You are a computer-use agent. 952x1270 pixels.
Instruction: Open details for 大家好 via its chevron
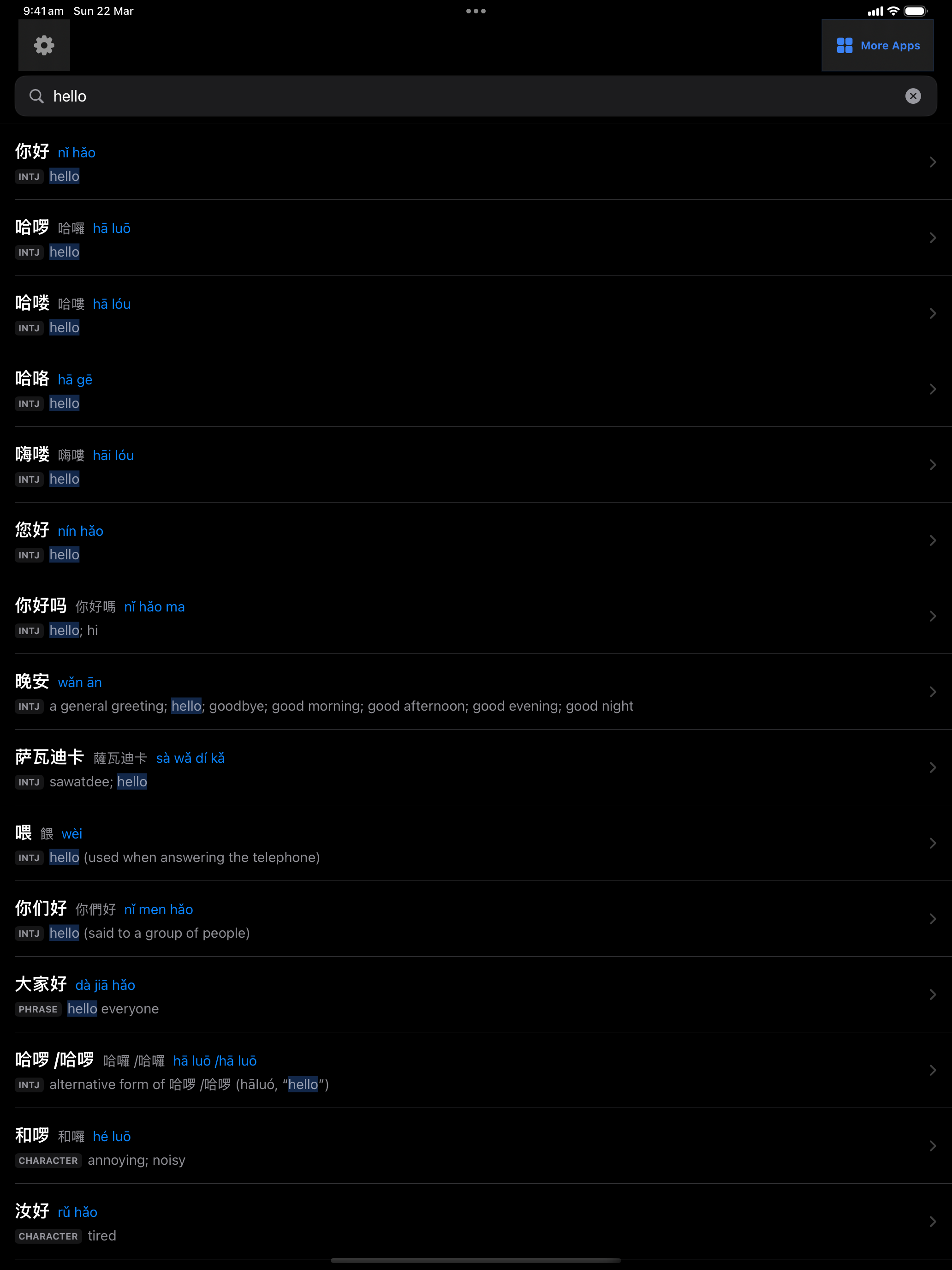[x=931, y=994]
